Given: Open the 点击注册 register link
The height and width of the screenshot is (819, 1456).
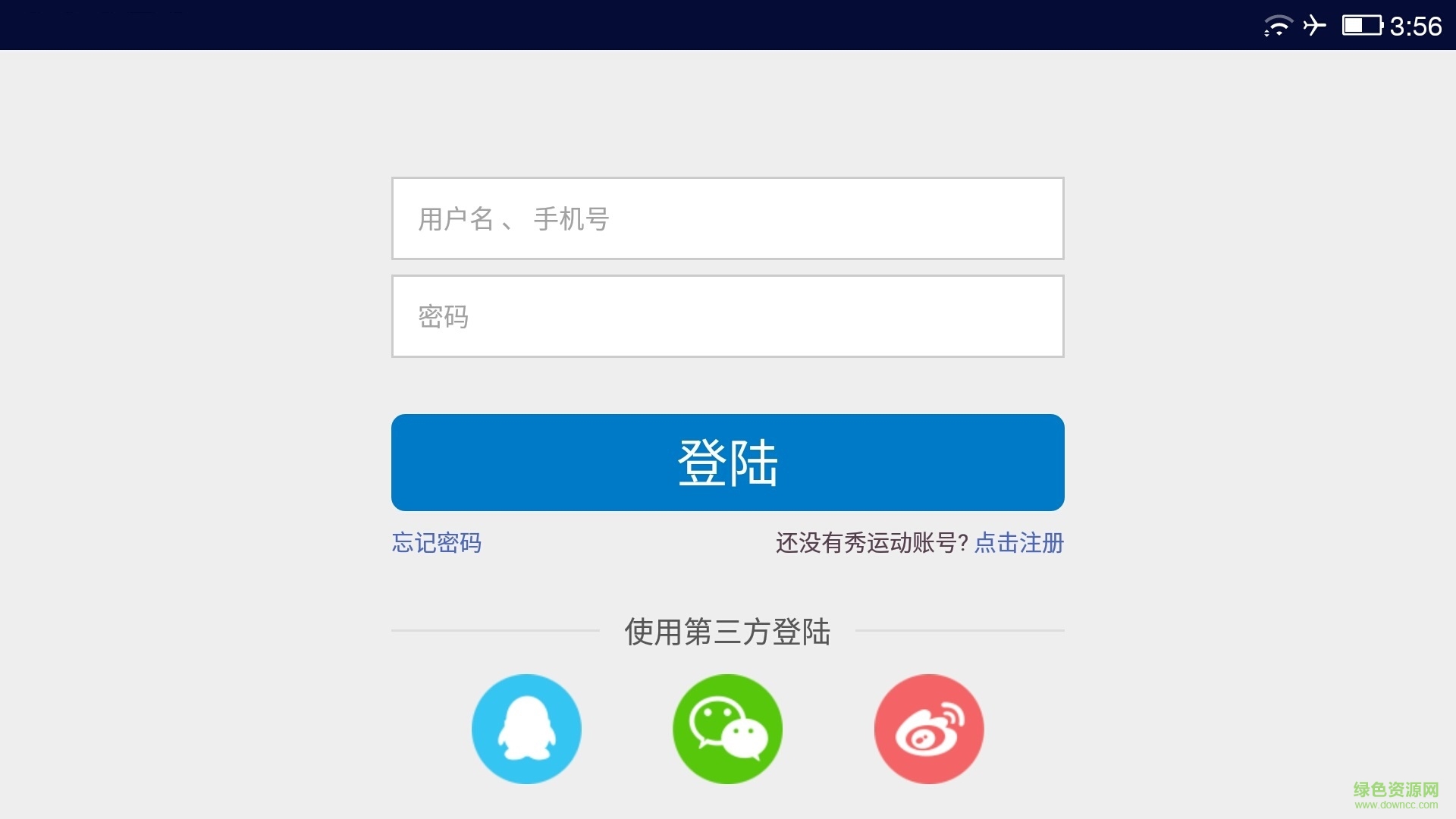Looking at the screenshot, I should 1018,543.
